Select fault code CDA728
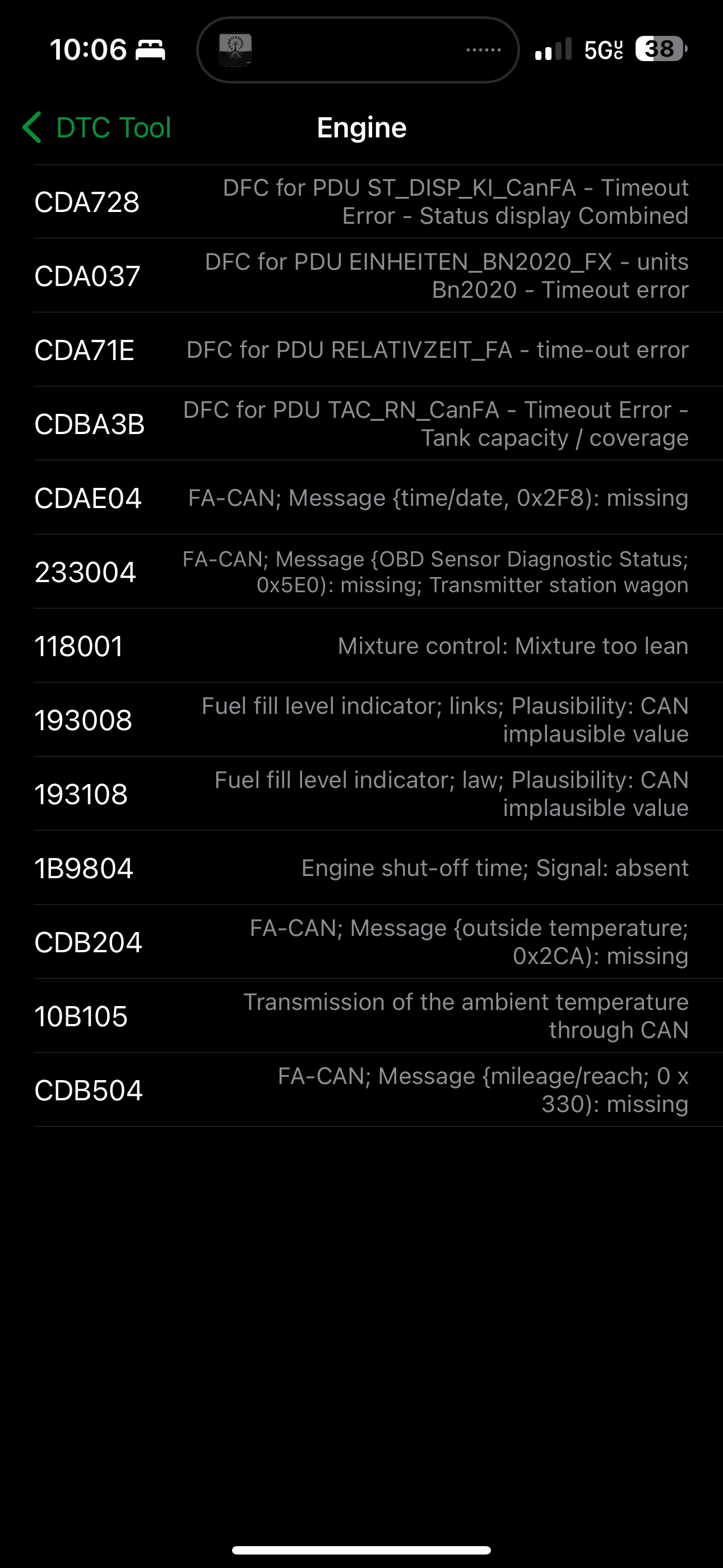This screenshot has width=723, height=1568. (x=361, y=201)
